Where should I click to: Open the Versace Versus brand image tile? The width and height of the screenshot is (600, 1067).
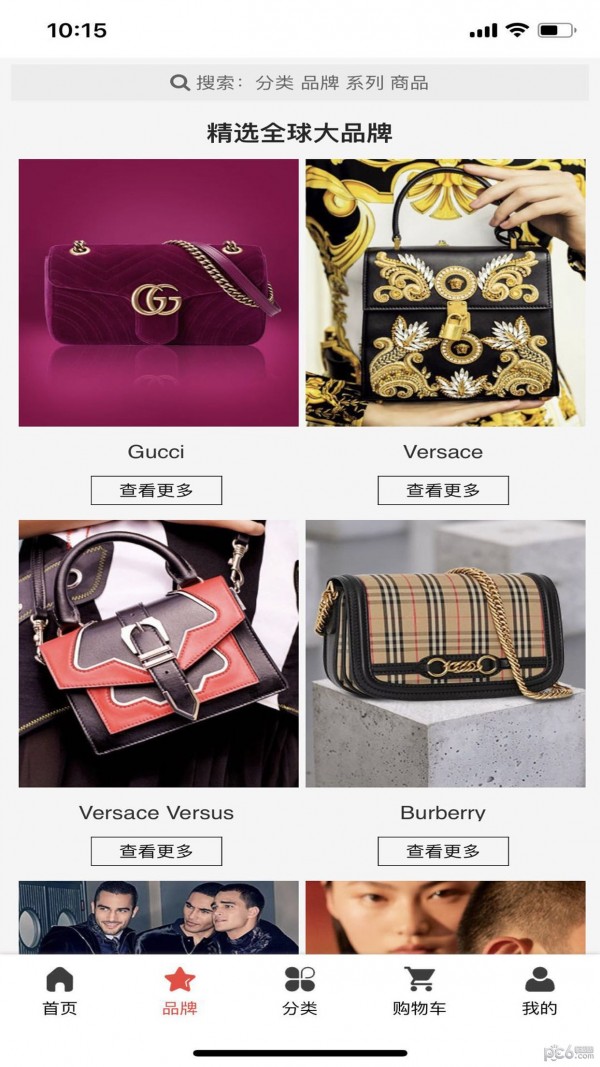pyautogui.click(x=158, y=653)
